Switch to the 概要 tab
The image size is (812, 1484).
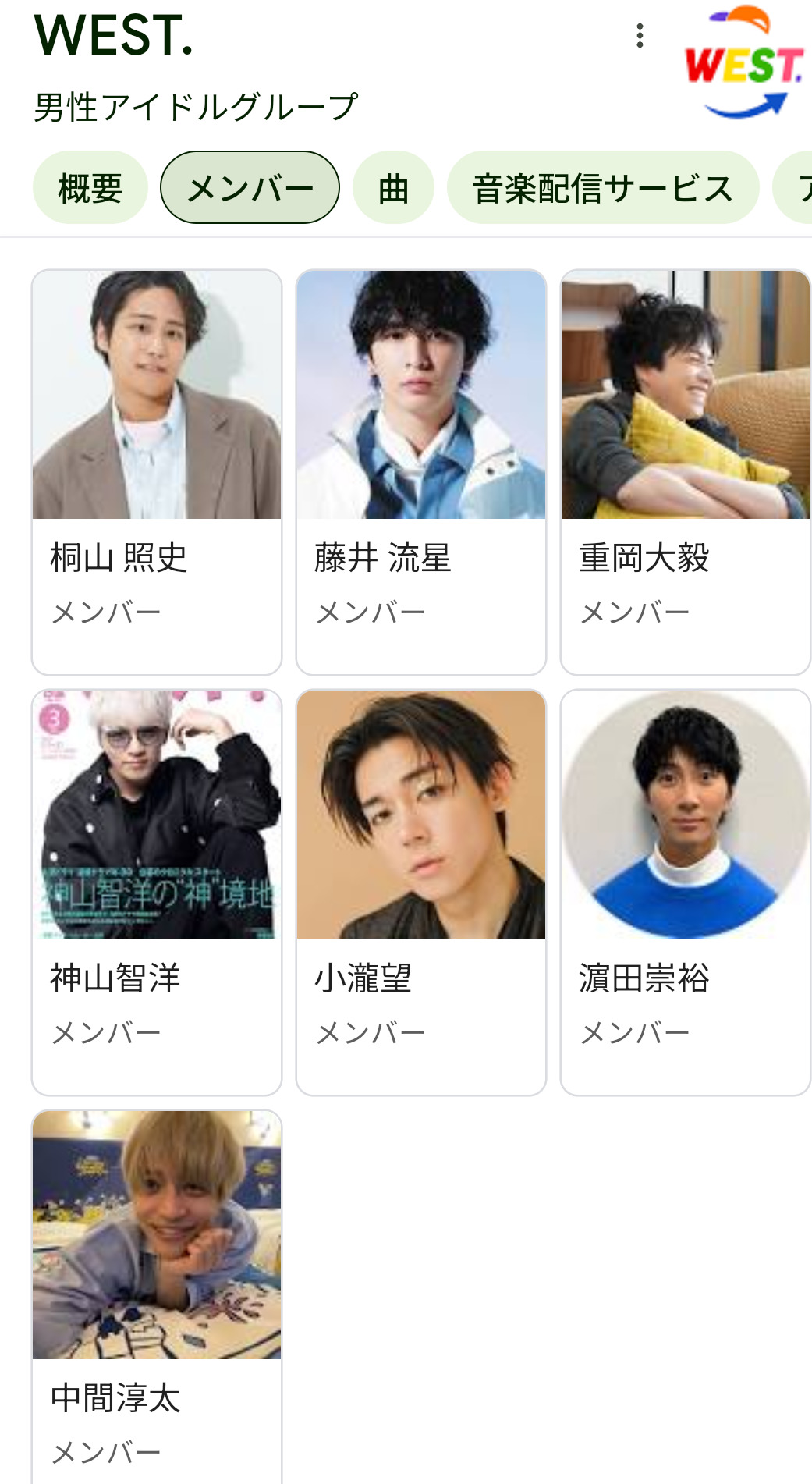pos(90,188)
